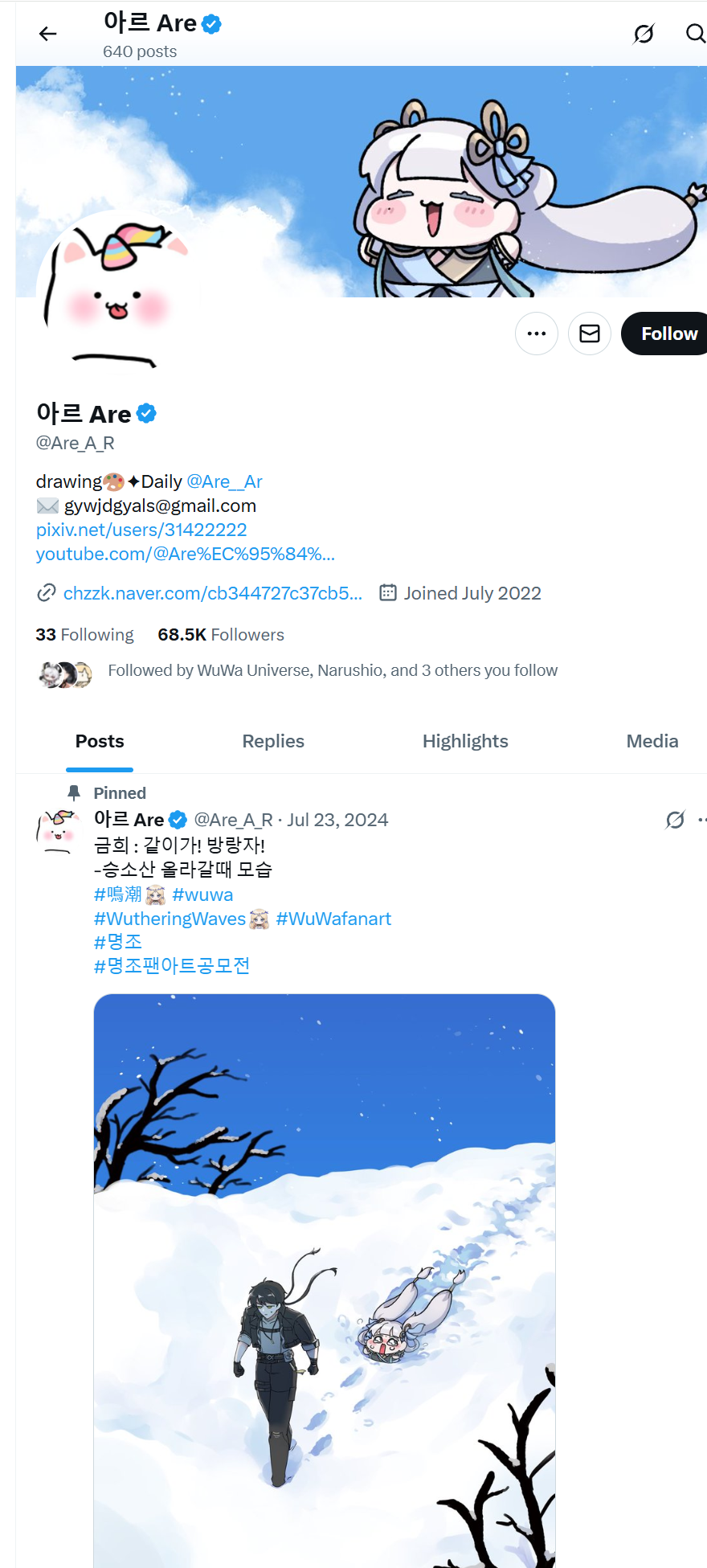This screenshot has width=707, height=1568.
Task: Switch to the Highlights tab
Action: (465, 741)
